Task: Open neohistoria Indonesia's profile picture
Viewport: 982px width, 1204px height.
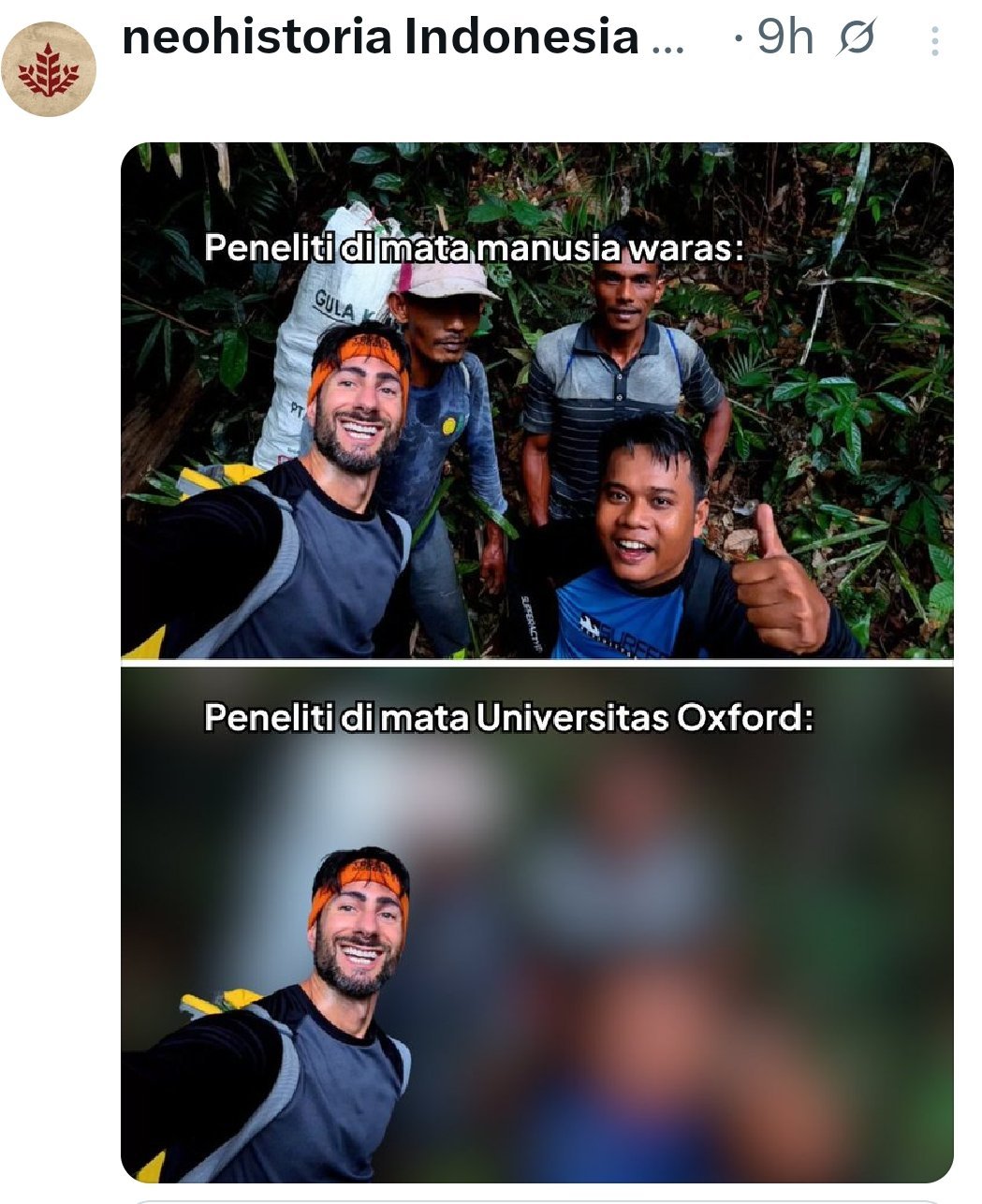Action: coord(49,68)
